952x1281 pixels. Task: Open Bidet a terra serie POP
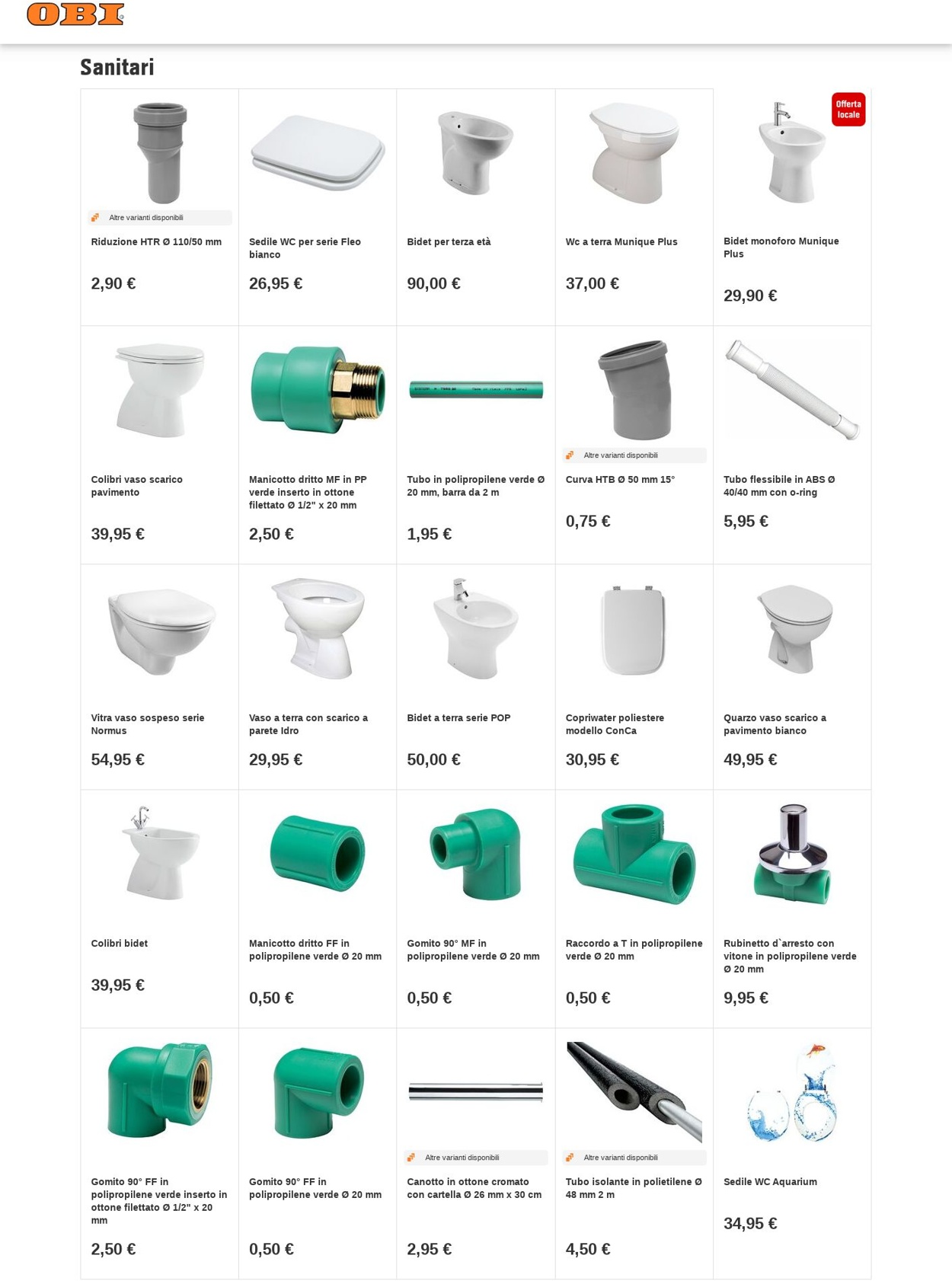tap(458, 718)
